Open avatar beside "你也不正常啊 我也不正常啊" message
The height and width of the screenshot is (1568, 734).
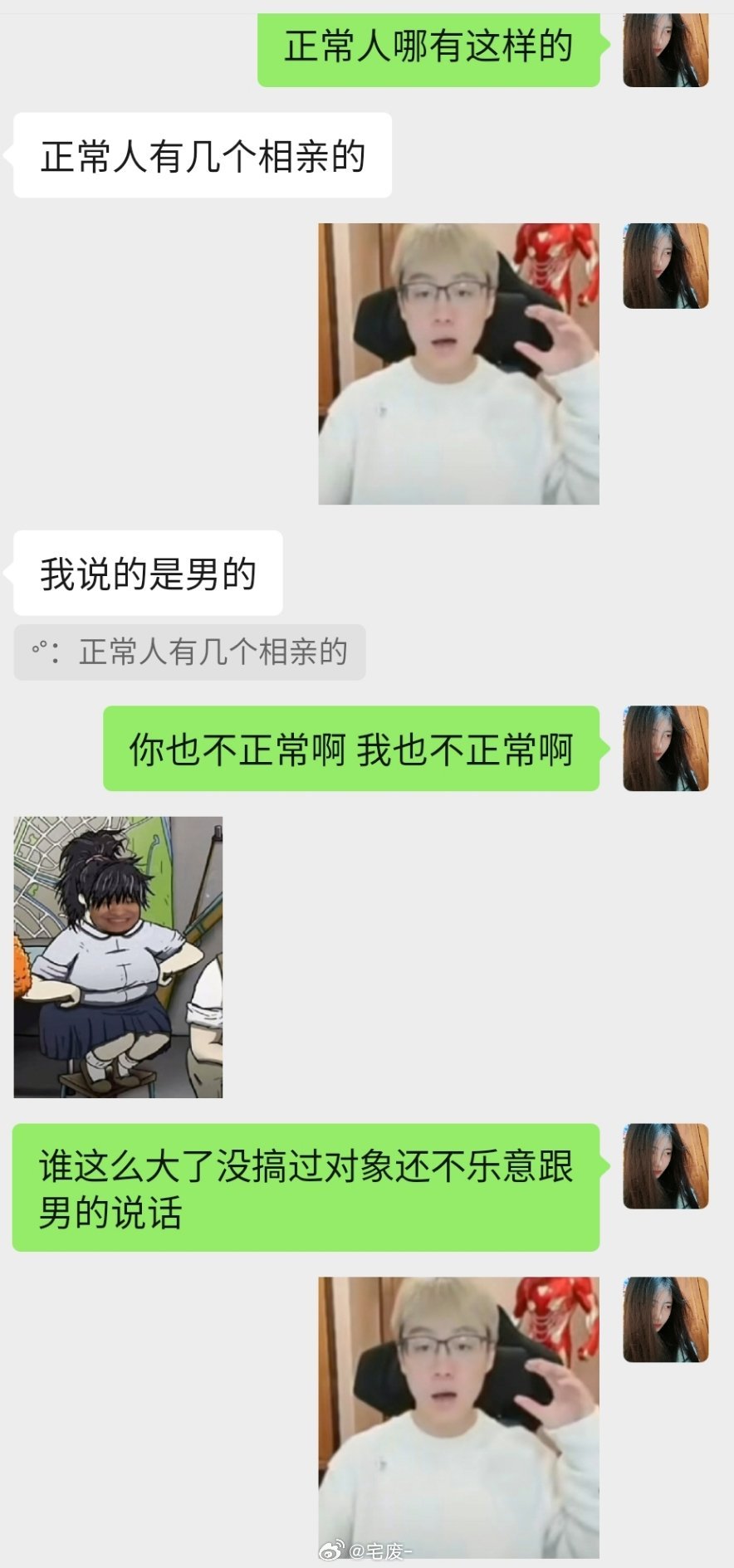coord(665,748)
